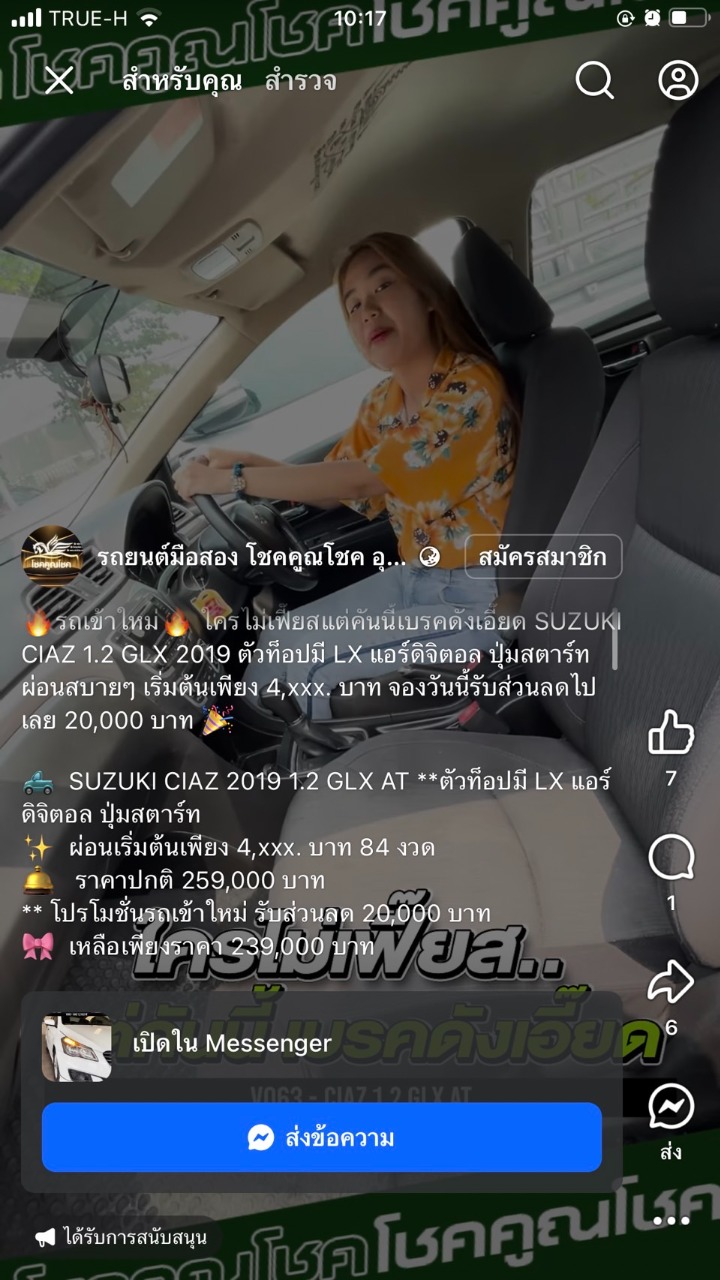Tap the ส่งข้อความ button
This screenshot has width=720, height=1280.
tap(321, 1138)
